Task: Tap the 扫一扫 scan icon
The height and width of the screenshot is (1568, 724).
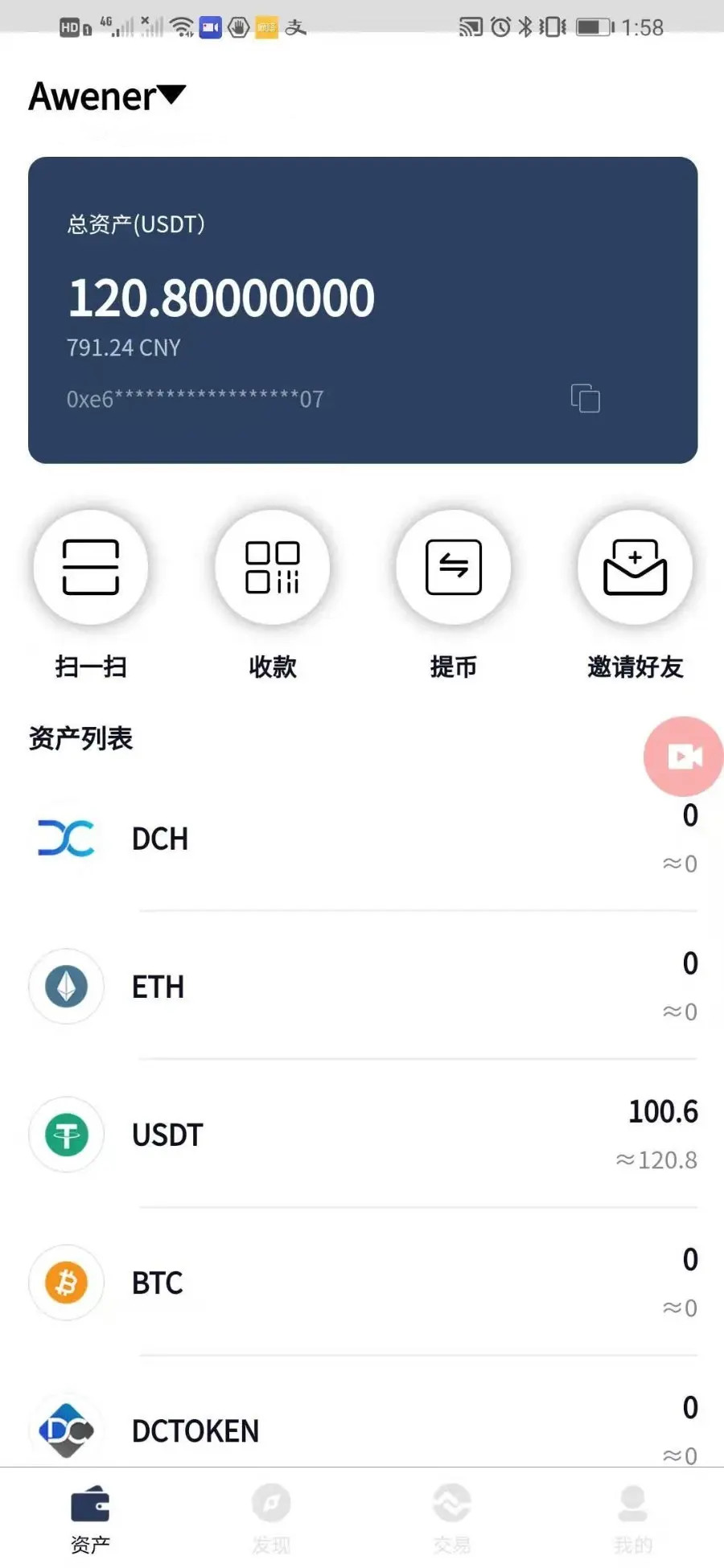Action: (x=91, y=567)
